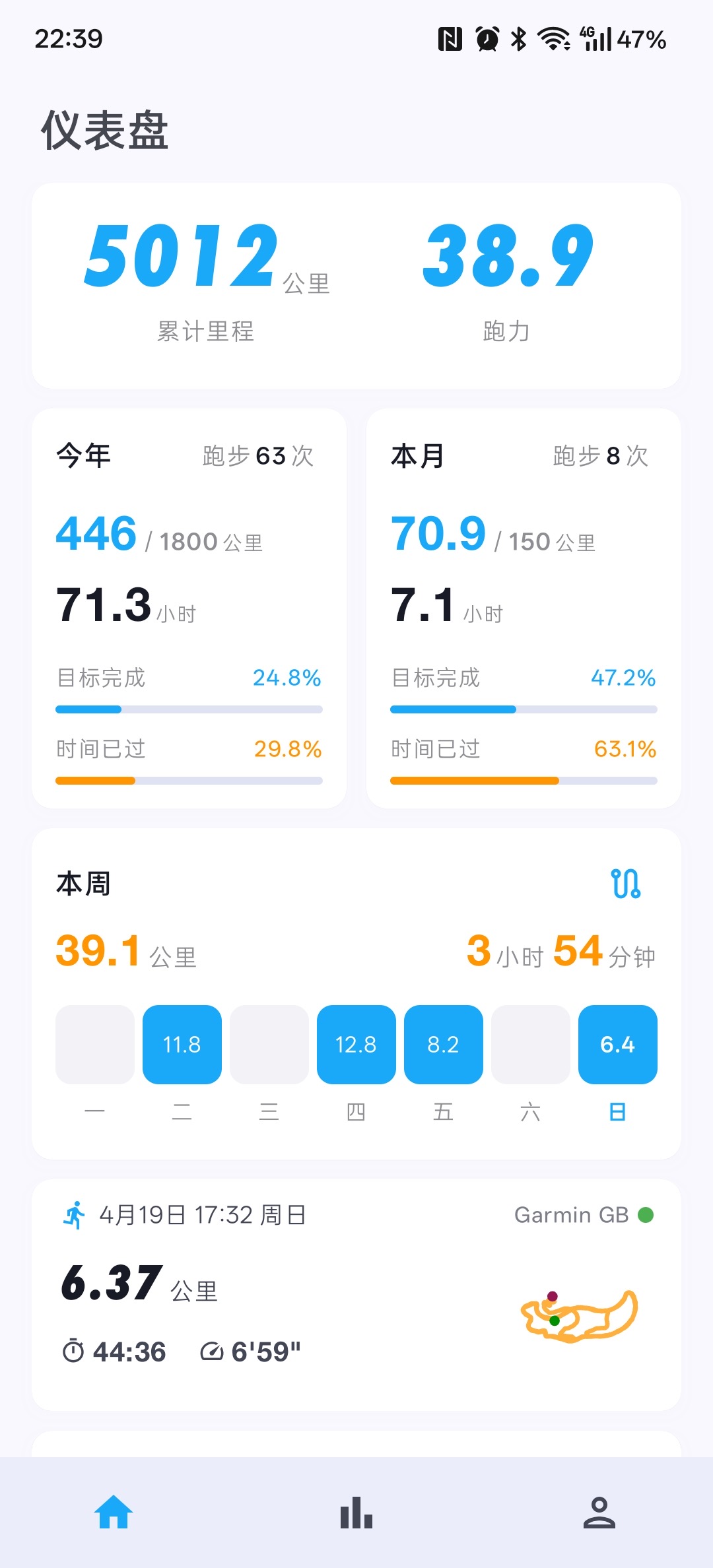Tap the green Garmin GB connection dot
The image size is (713, 1568).
pyautogui.click(x=645, y=1214)
